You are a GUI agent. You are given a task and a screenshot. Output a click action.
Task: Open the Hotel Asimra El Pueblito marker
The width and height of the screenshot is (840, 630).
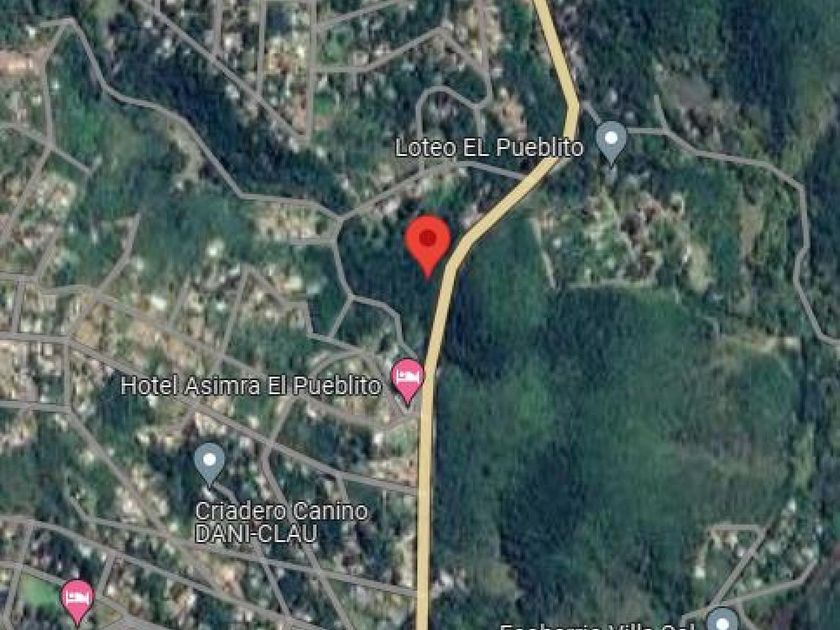(406, 380)
